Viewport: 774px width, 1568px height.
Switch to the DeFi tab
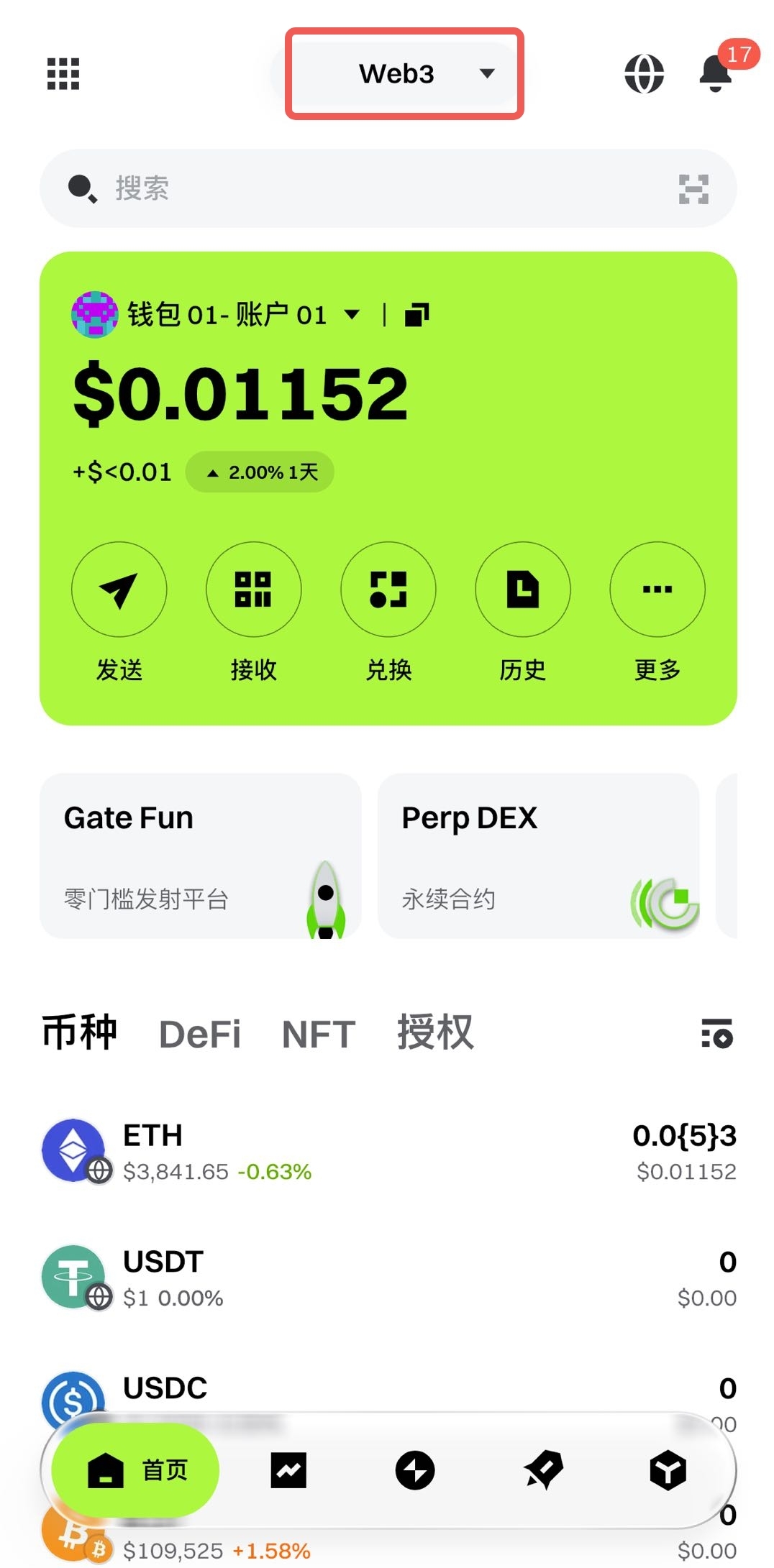click(x=200, y=1034)
